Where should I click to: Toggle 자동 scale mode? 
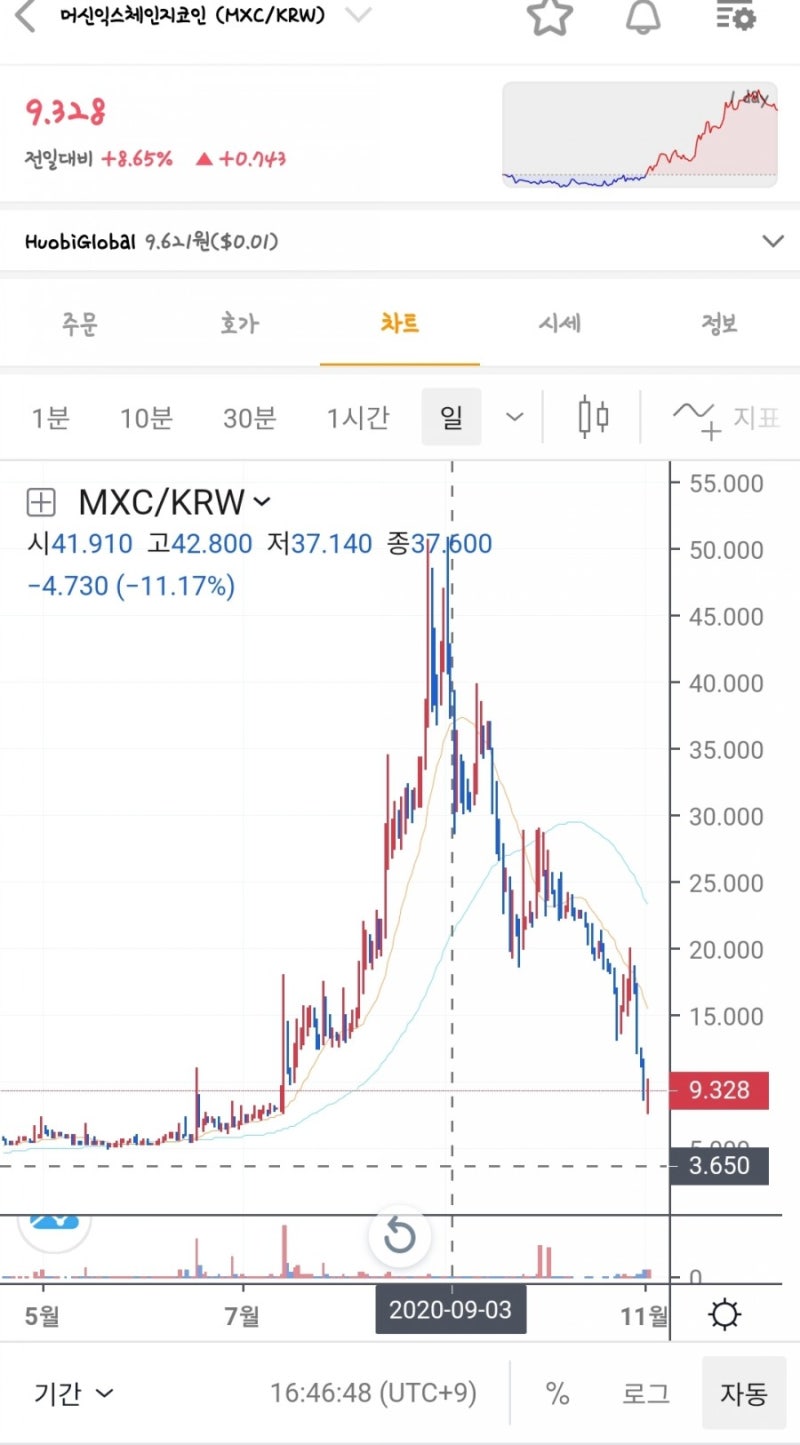(x=744, y=1392)
